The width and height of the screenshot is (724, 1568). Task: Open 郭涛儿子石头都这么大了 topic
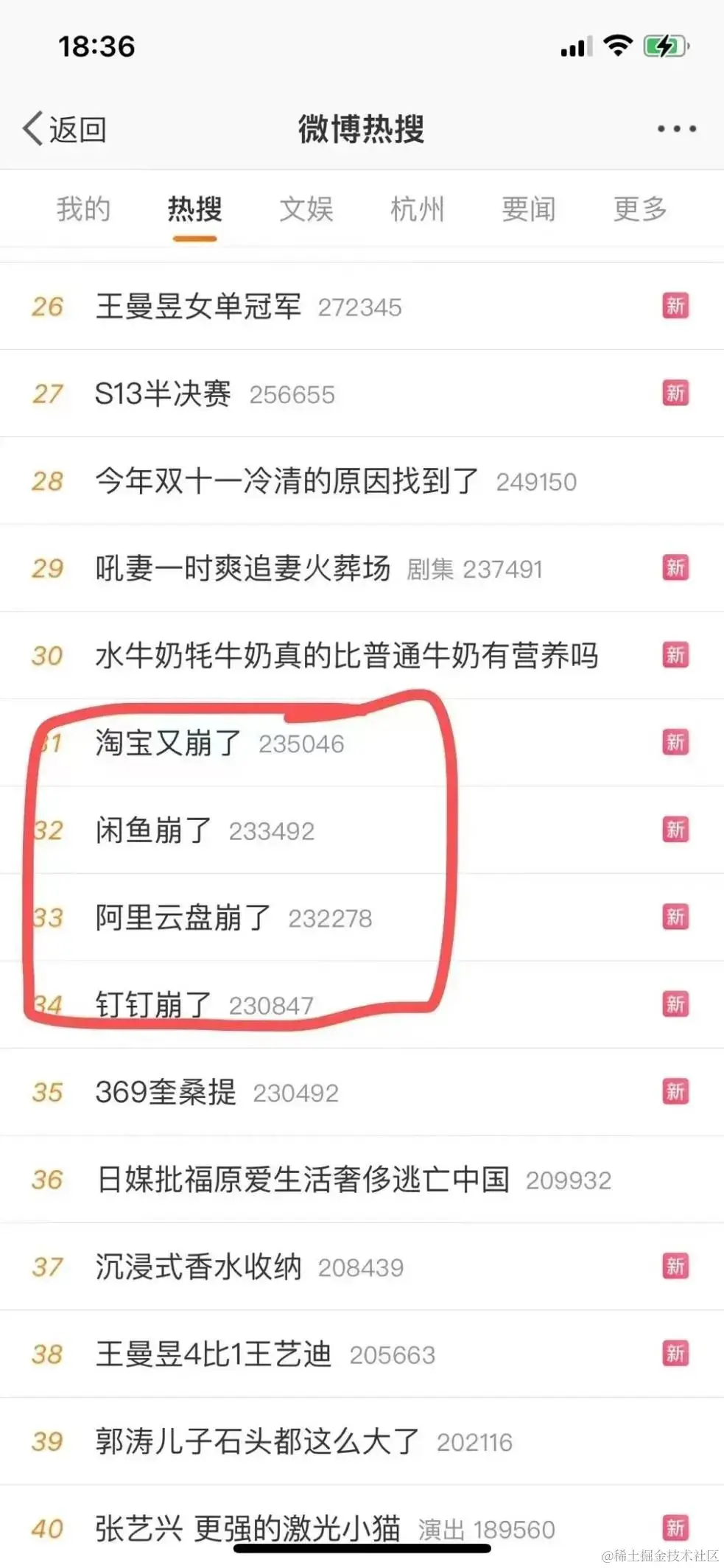click(x=257, y=1441)
